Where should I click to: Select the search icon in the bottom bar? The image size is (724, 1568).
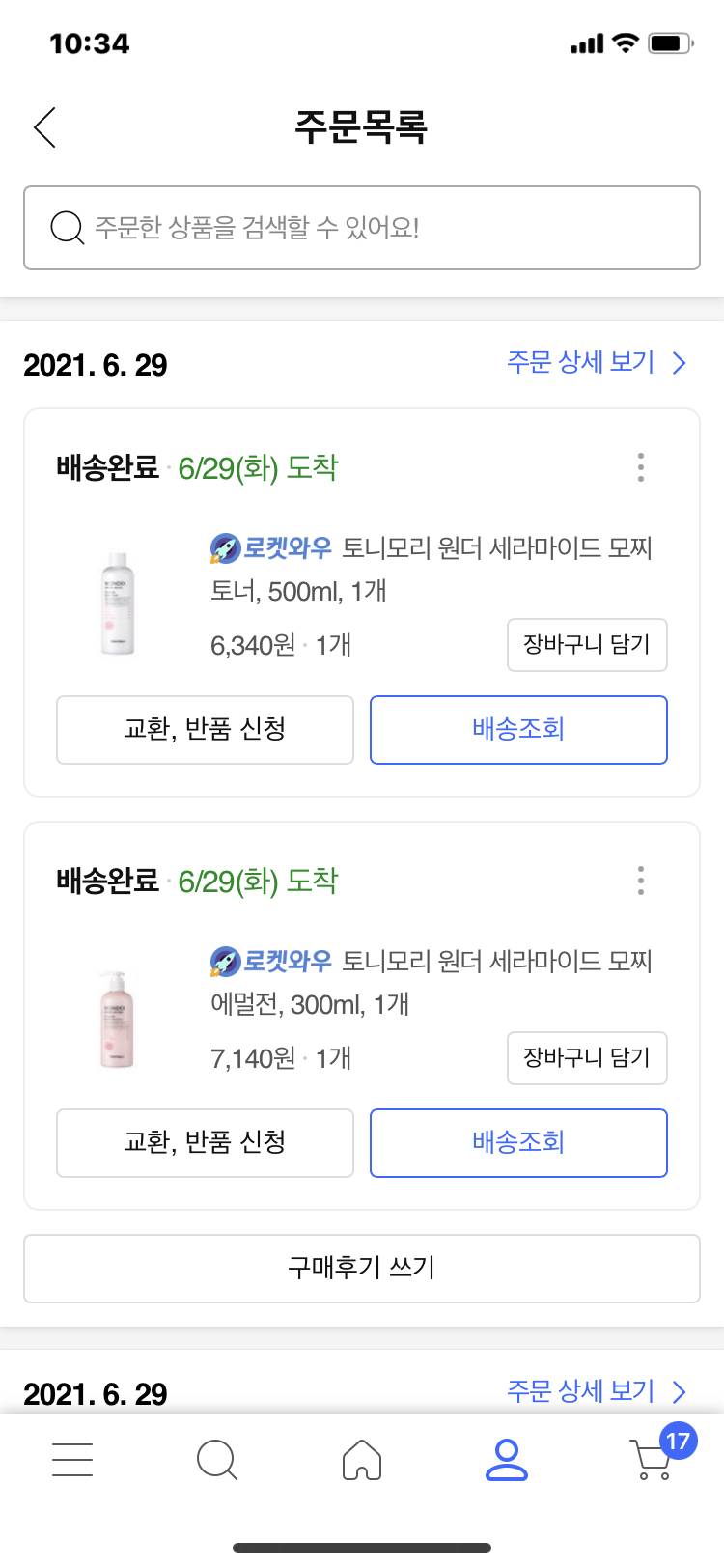217,1460
